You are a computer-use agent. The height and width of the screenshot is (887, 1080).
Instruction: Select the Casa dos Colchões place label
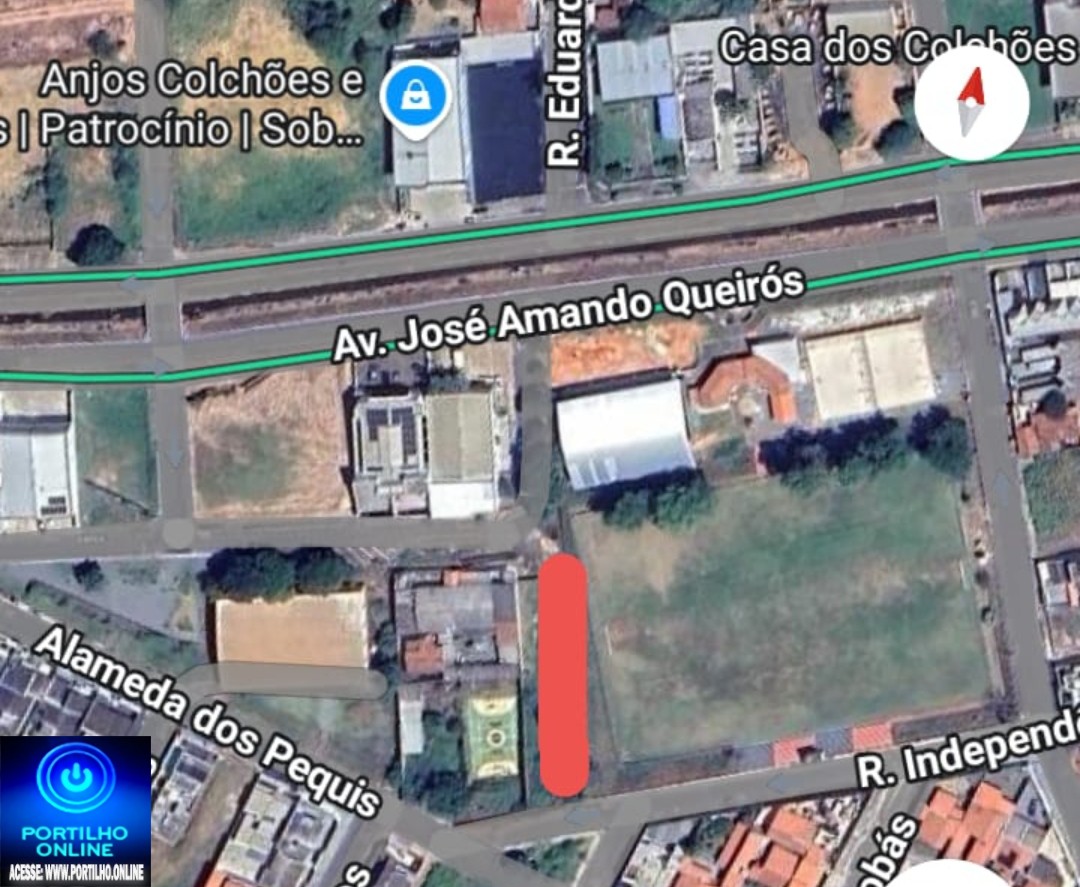pos(895,47)
